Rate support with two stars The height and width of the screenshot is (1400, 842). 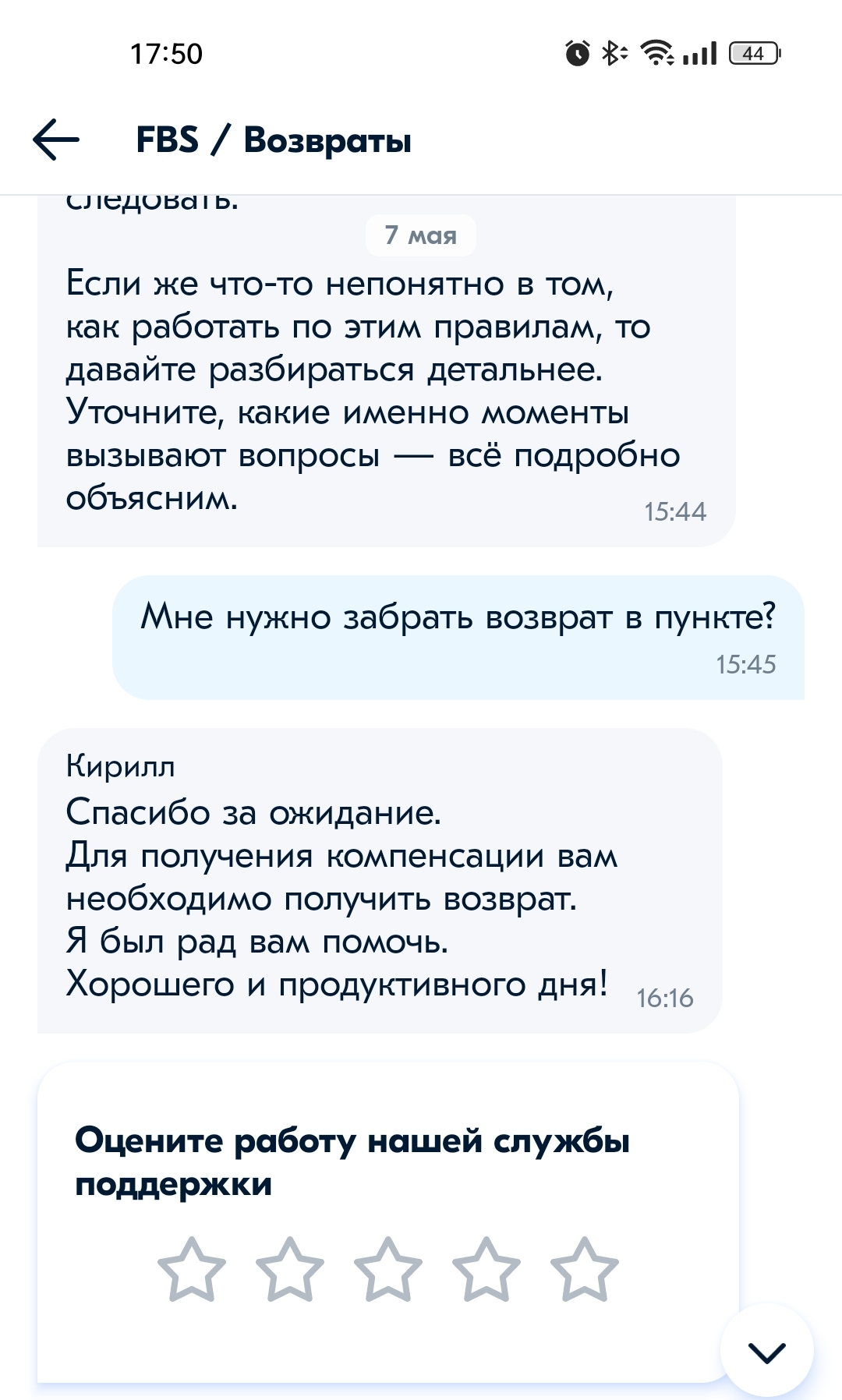tap(290, 1270)
